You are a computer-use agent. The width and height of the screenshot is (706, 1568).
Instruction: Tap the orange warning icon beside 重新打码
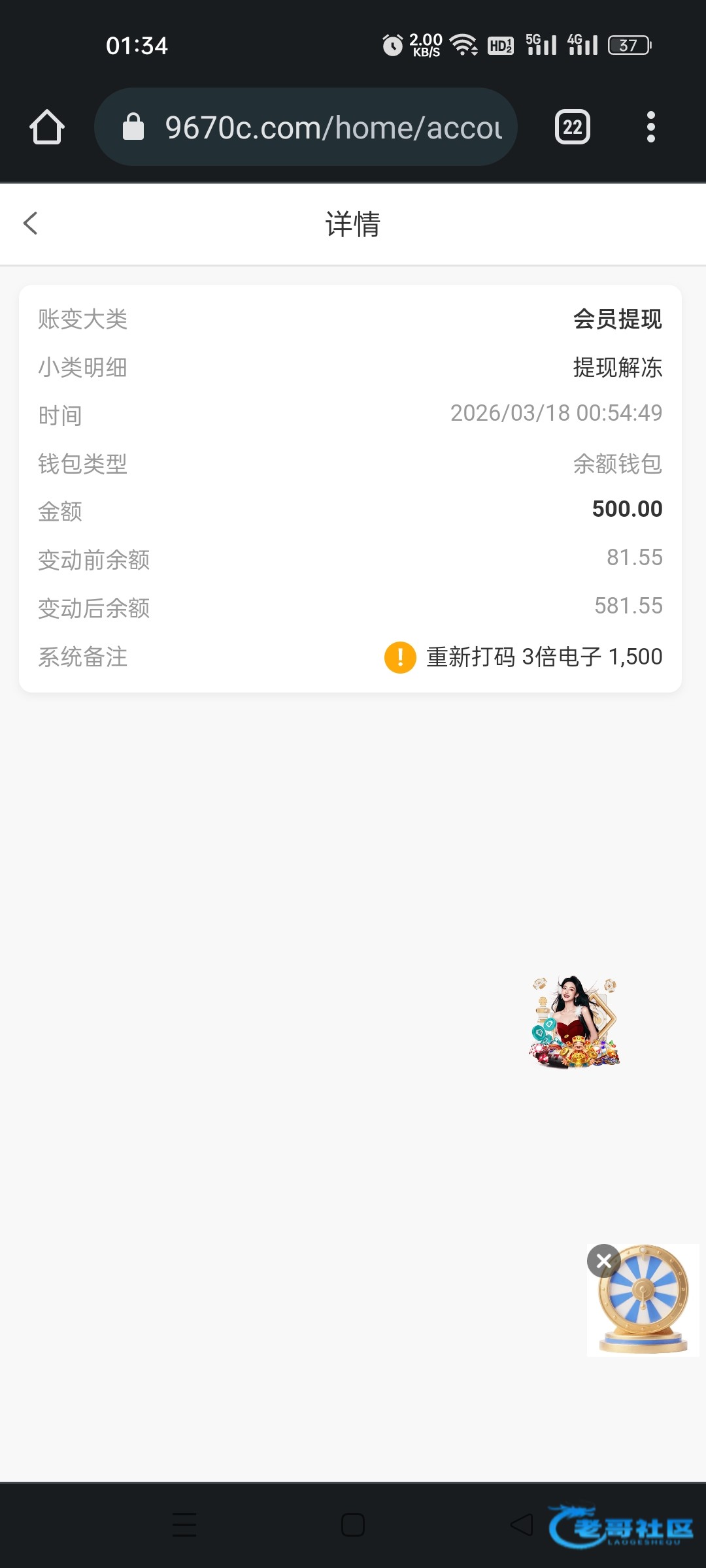(x=400, y=657)
